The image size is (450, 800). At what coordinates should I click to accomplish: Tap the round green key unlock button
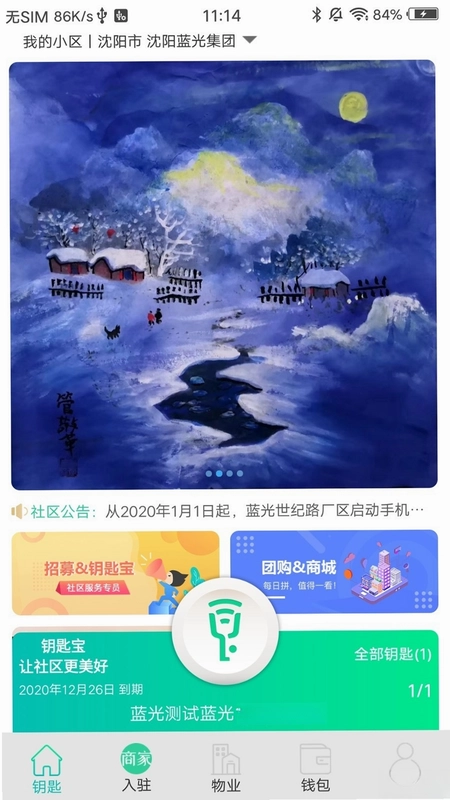(x=225, y=631)
